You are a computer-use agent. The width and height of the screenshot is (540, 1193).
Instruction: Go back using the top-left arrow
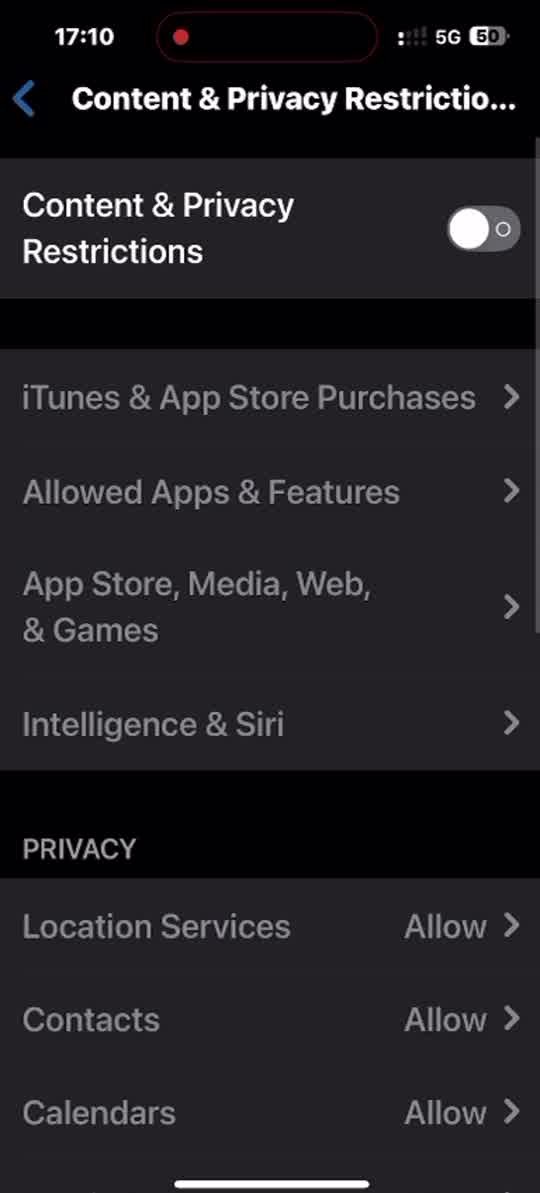coord(24,100)
